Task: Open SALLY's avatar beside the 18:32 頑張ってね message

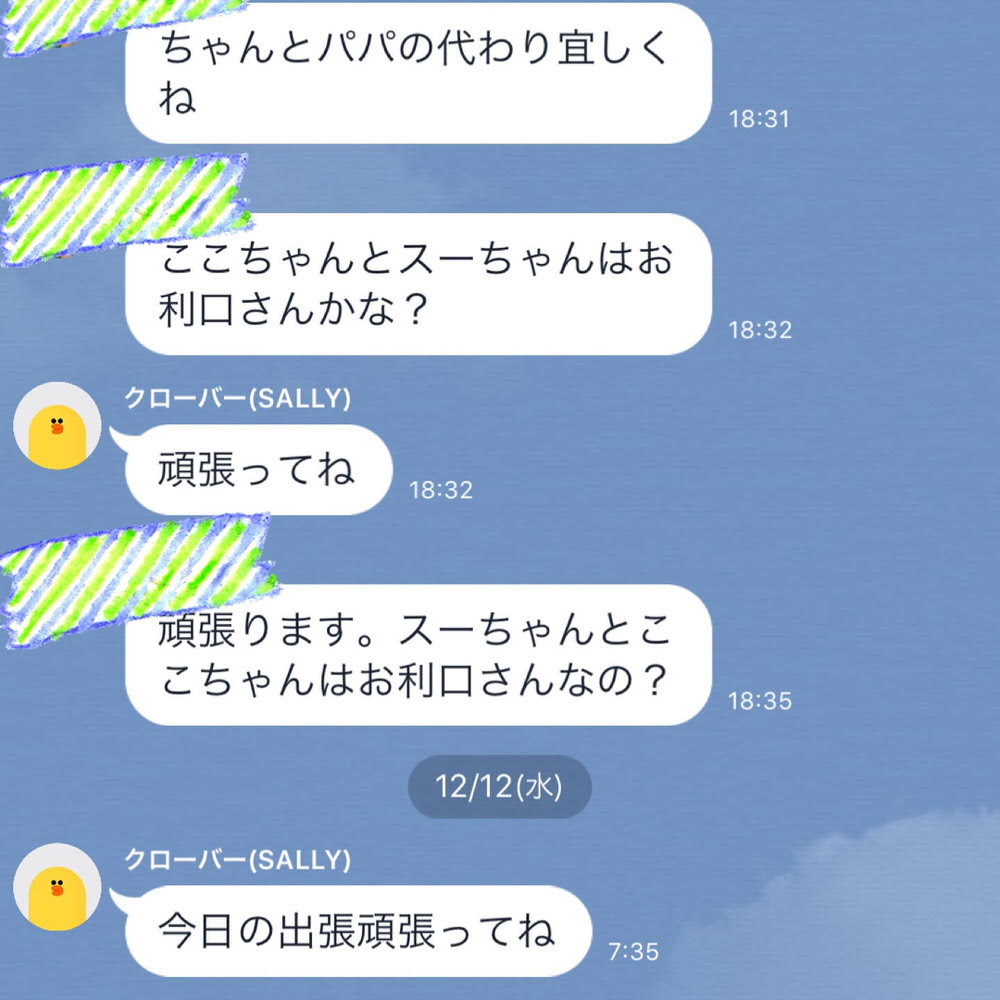Action: (x=57, y=427)
